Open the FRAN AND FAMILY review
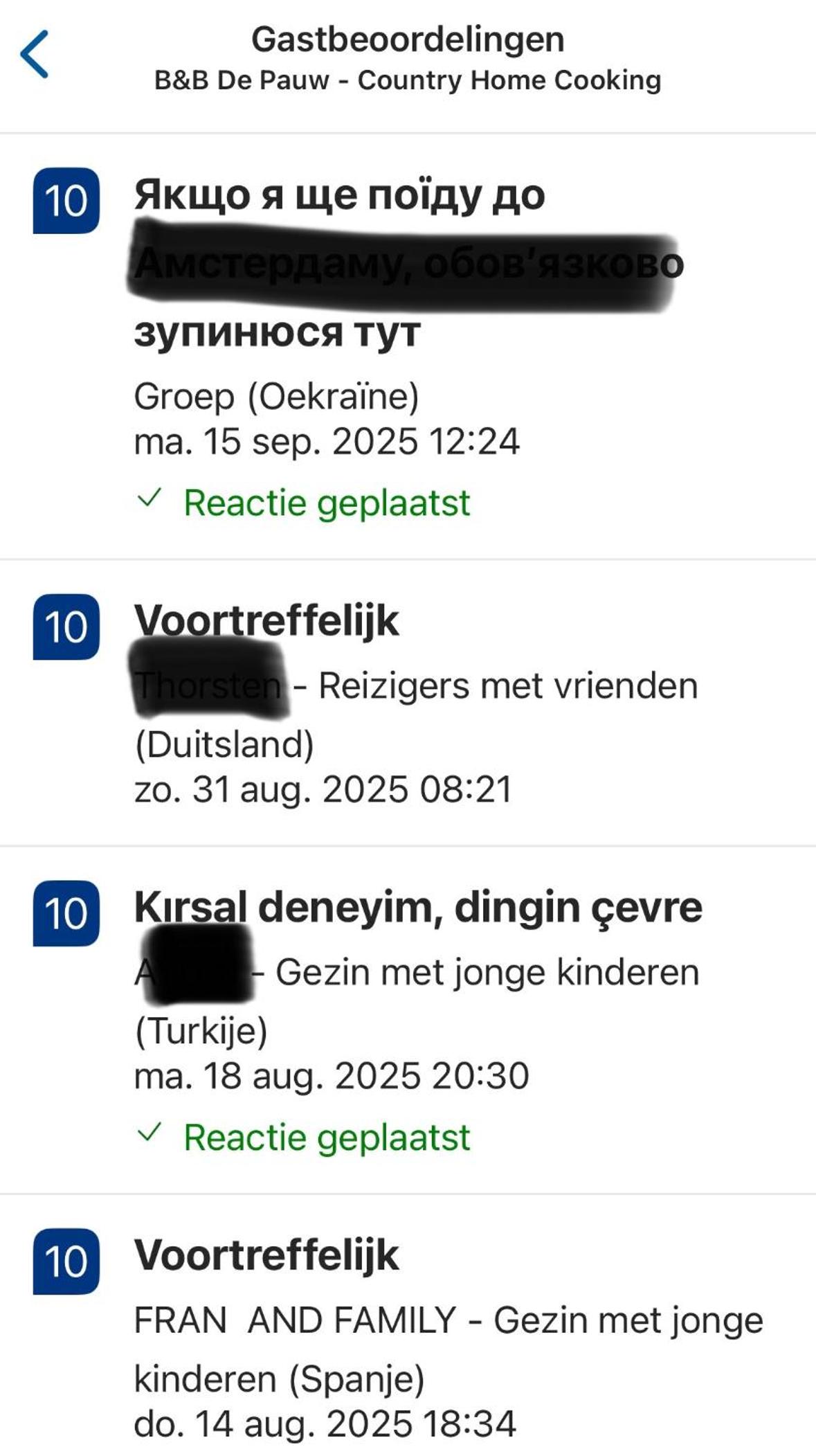The image size is (816, 1456). click(408, 1325)
